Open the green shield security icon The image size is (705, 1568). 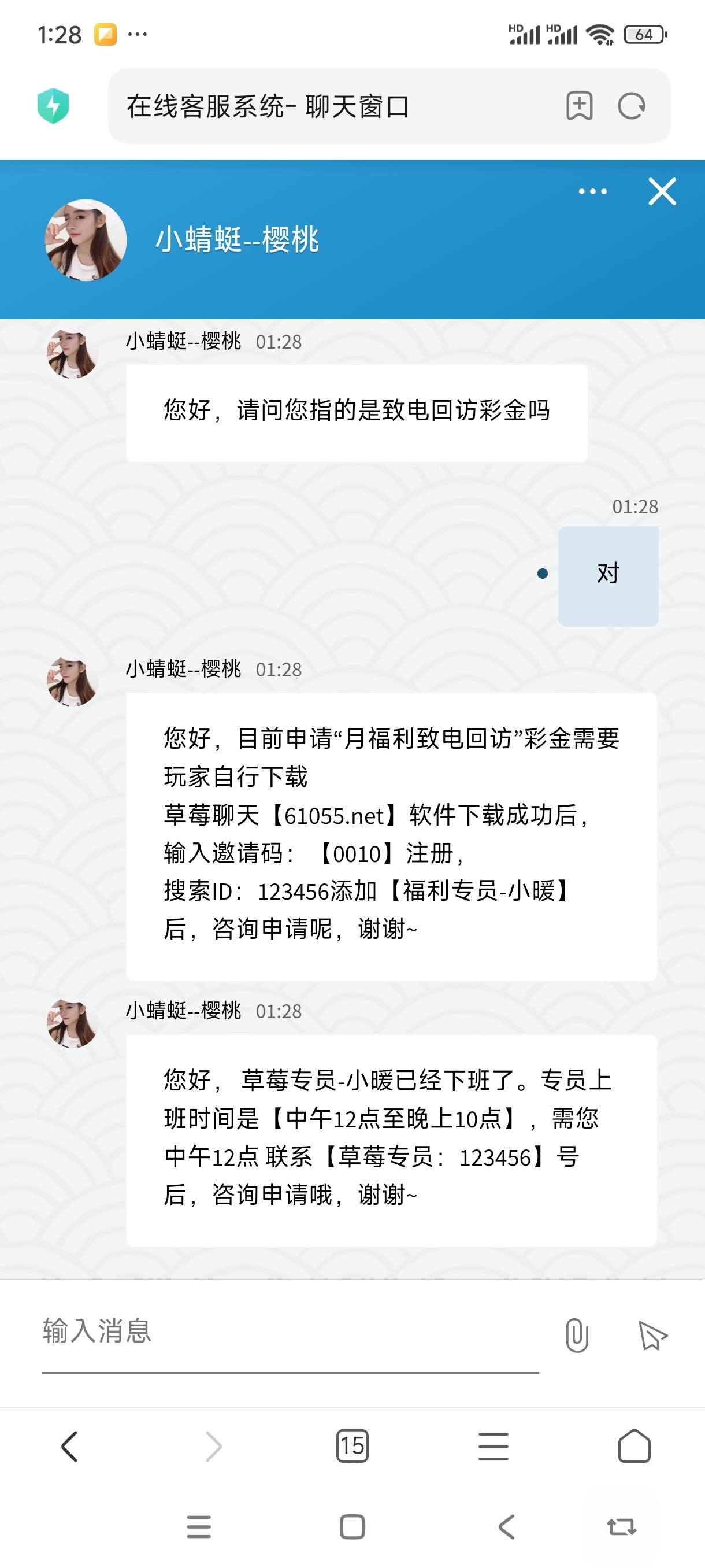tap(53, 106)
